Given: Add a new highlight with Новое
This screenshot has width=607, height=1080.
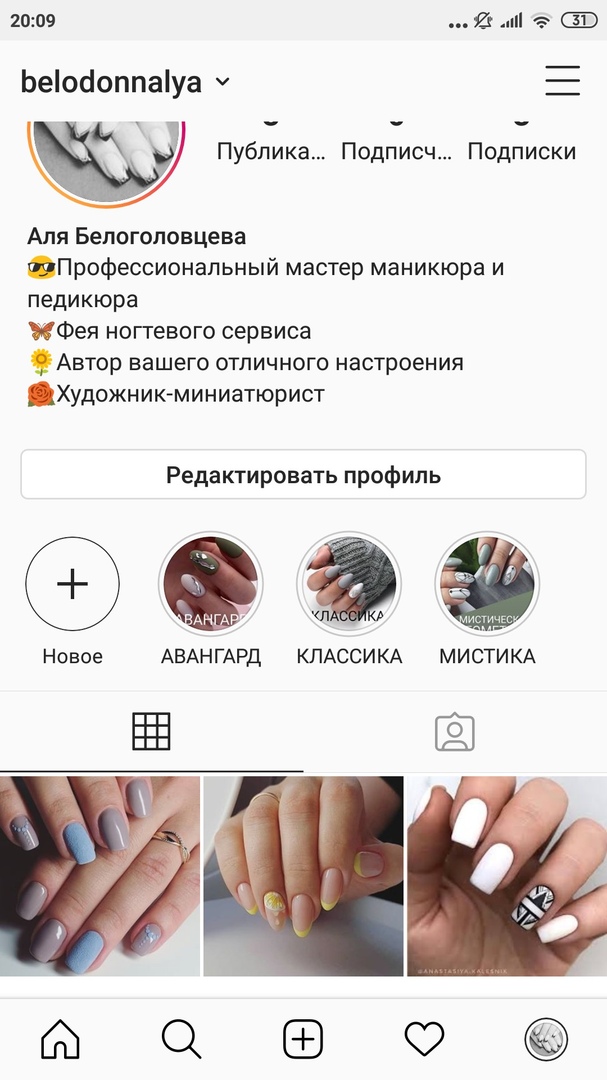Looking at the screenshot, I should coord(72,584).
